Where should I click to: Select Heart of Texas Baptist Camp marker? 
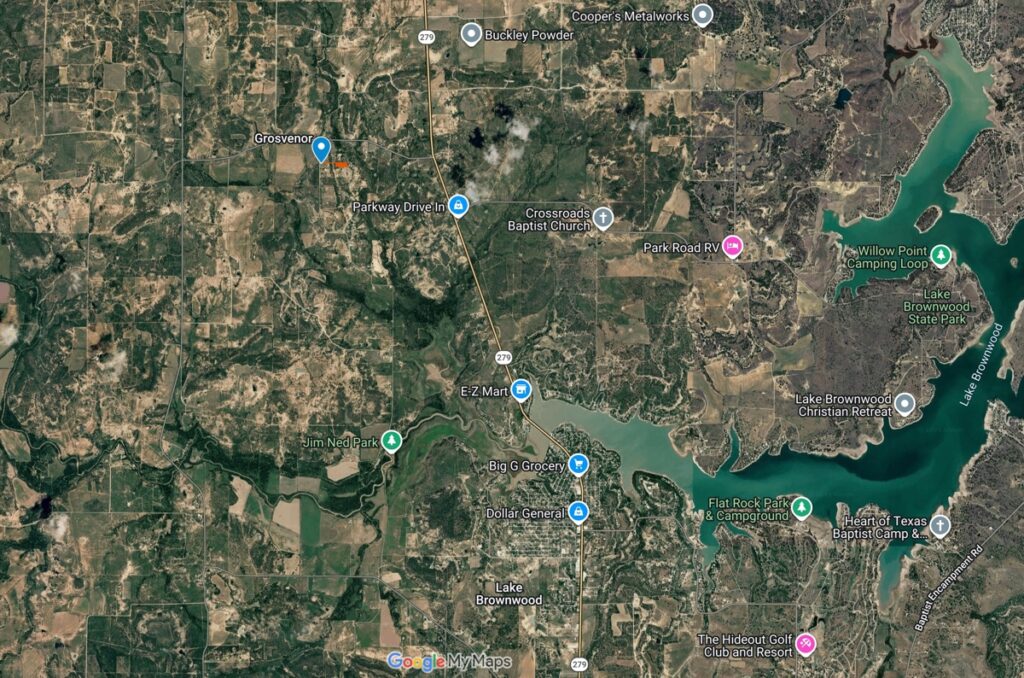[939, 526]
